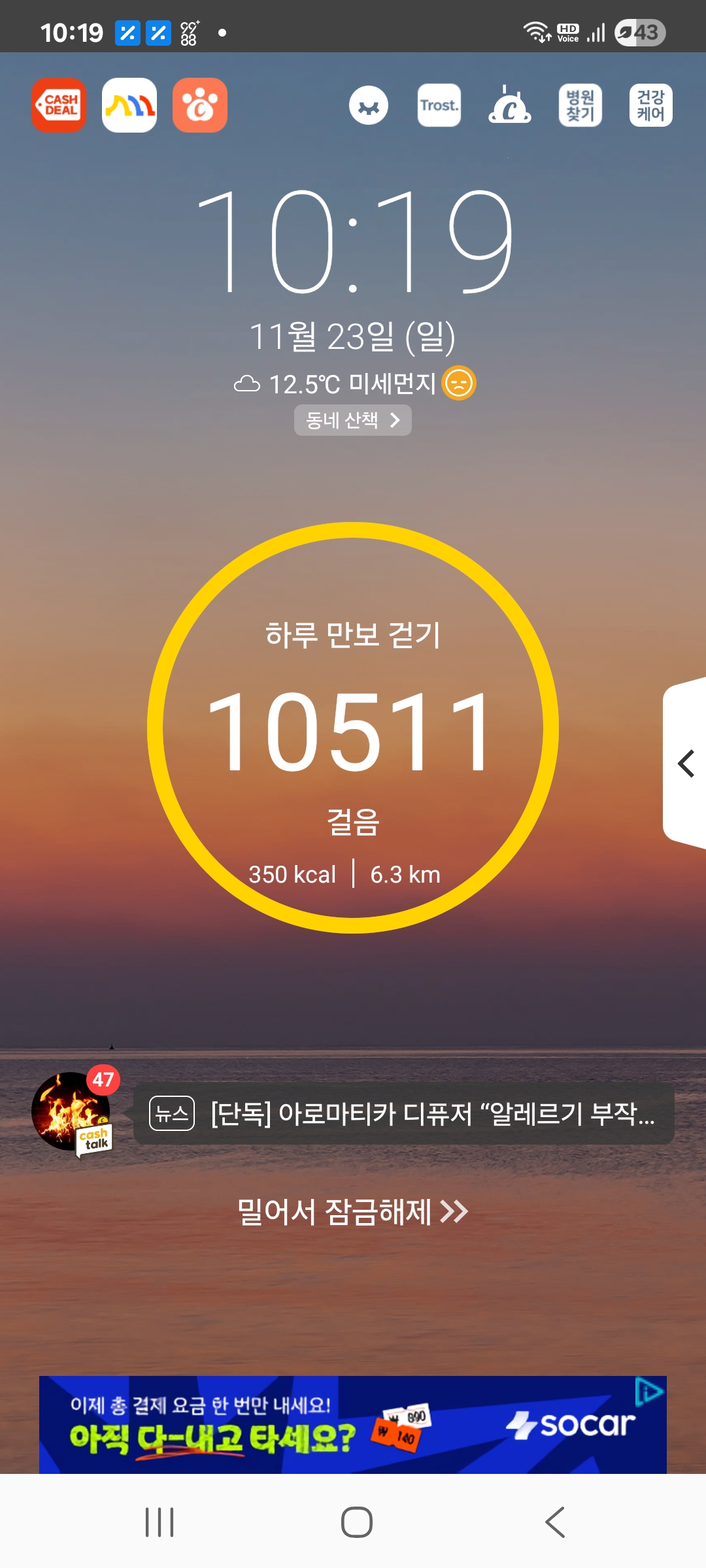
Task: Expand the side panel arrow handle
Action: tap(686, 764)
